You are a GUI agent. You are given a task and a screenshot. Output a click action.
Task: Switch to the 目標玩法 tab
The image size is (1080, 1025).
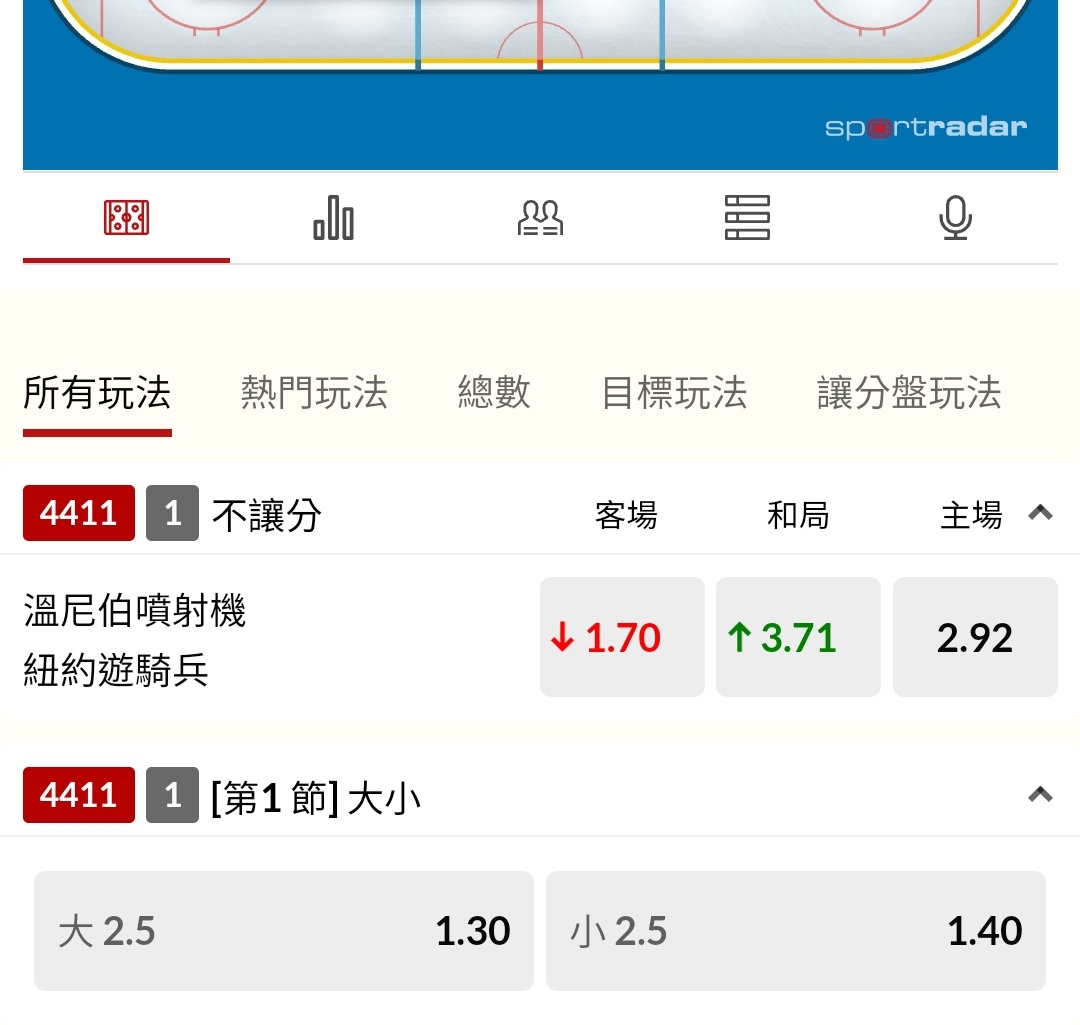pyautogui.click(x=674, y=393)
